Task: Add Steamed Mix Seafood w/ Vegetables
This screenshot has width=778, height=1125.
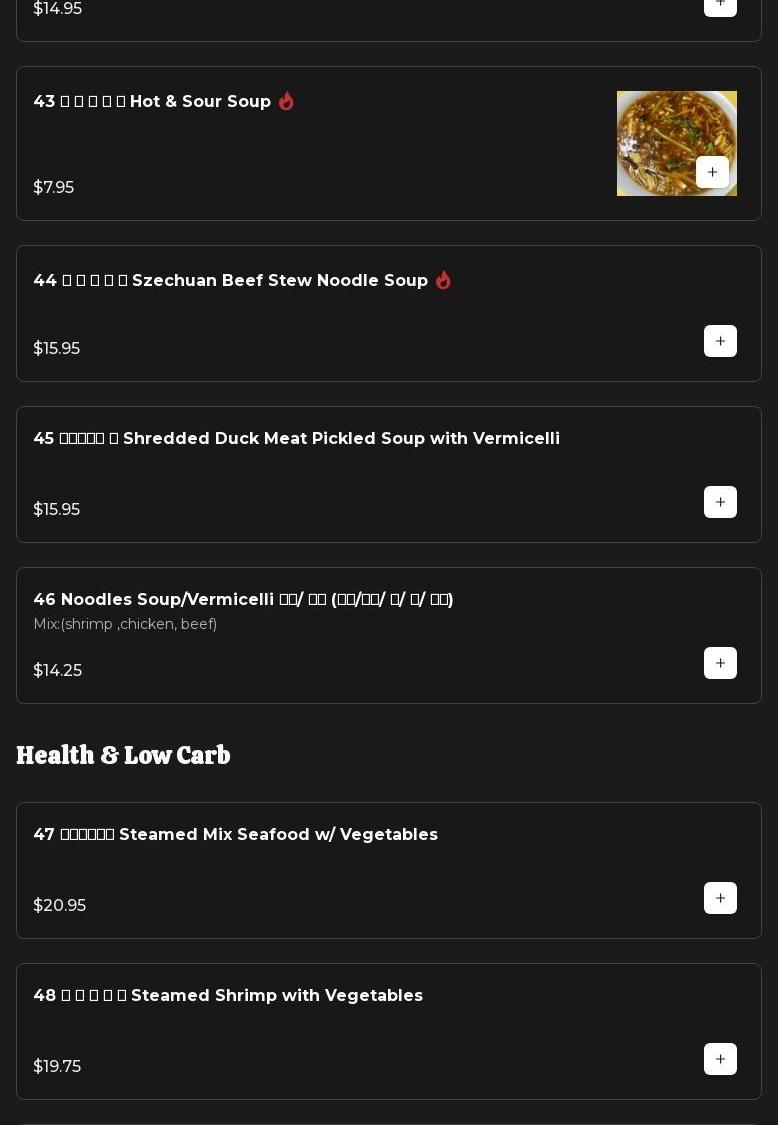Action: point(720,898)
